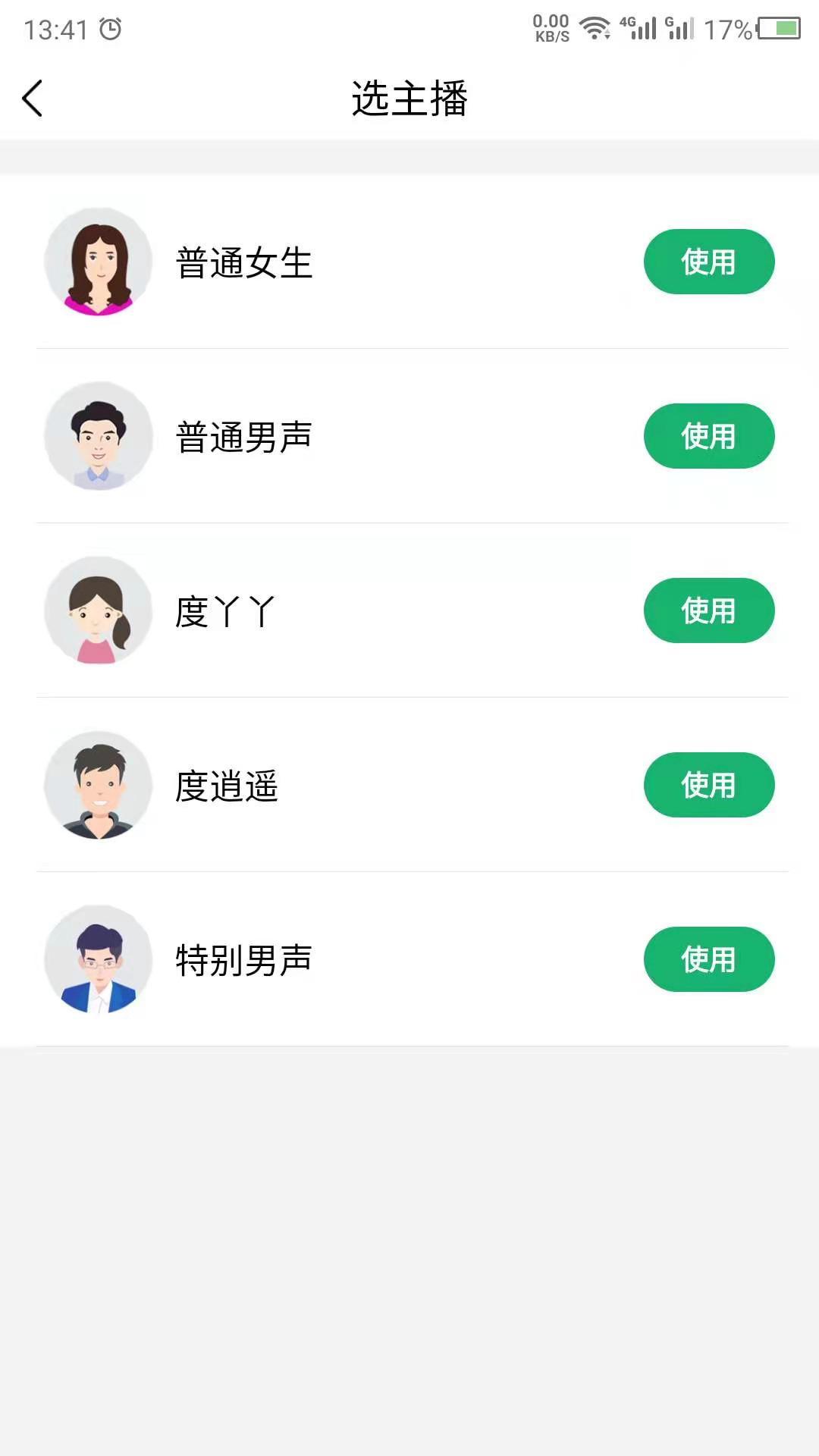Click the alarm clock status icon
Viewport: 819px width, 1456px height.
click(111, 28)
